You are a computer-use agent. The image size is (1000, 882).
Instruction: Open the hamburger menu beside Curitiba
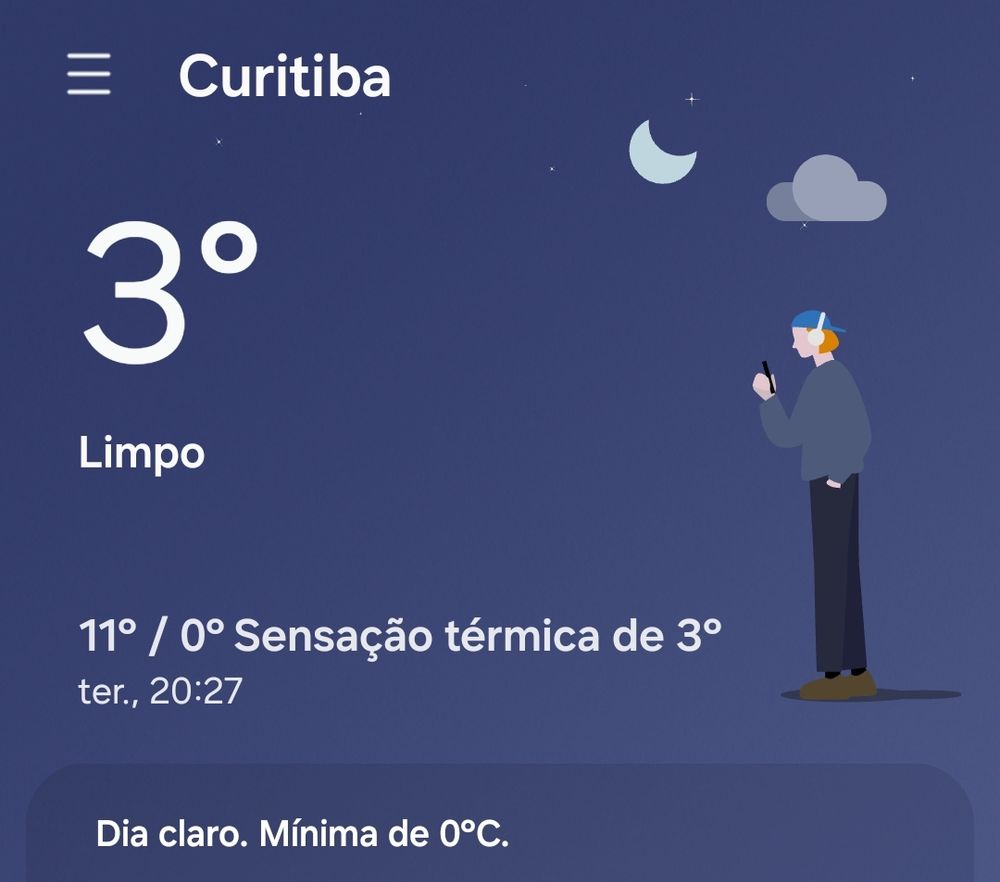pyautogui.click(x=89, y=75)
